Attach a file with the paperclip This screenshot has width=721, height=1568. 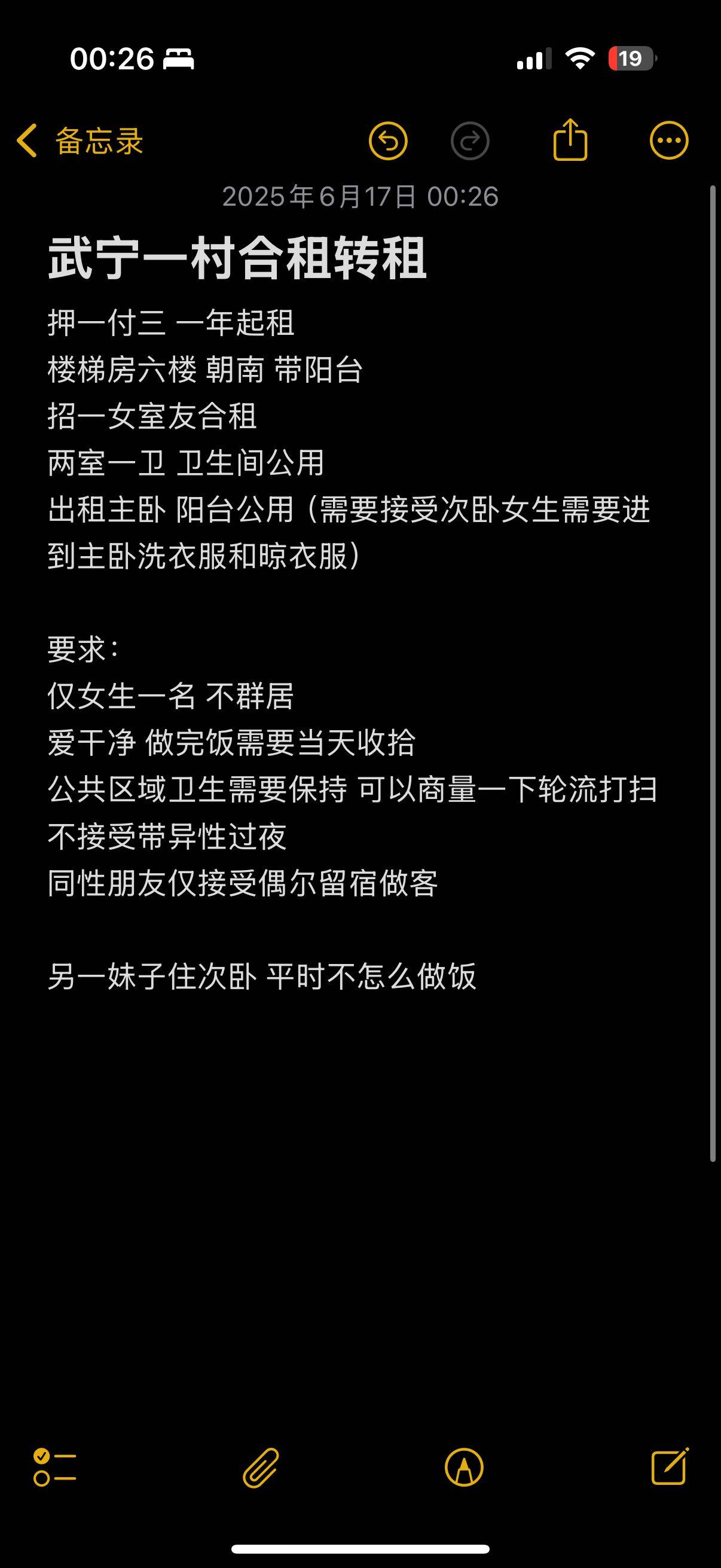(x=261, y=1467)
